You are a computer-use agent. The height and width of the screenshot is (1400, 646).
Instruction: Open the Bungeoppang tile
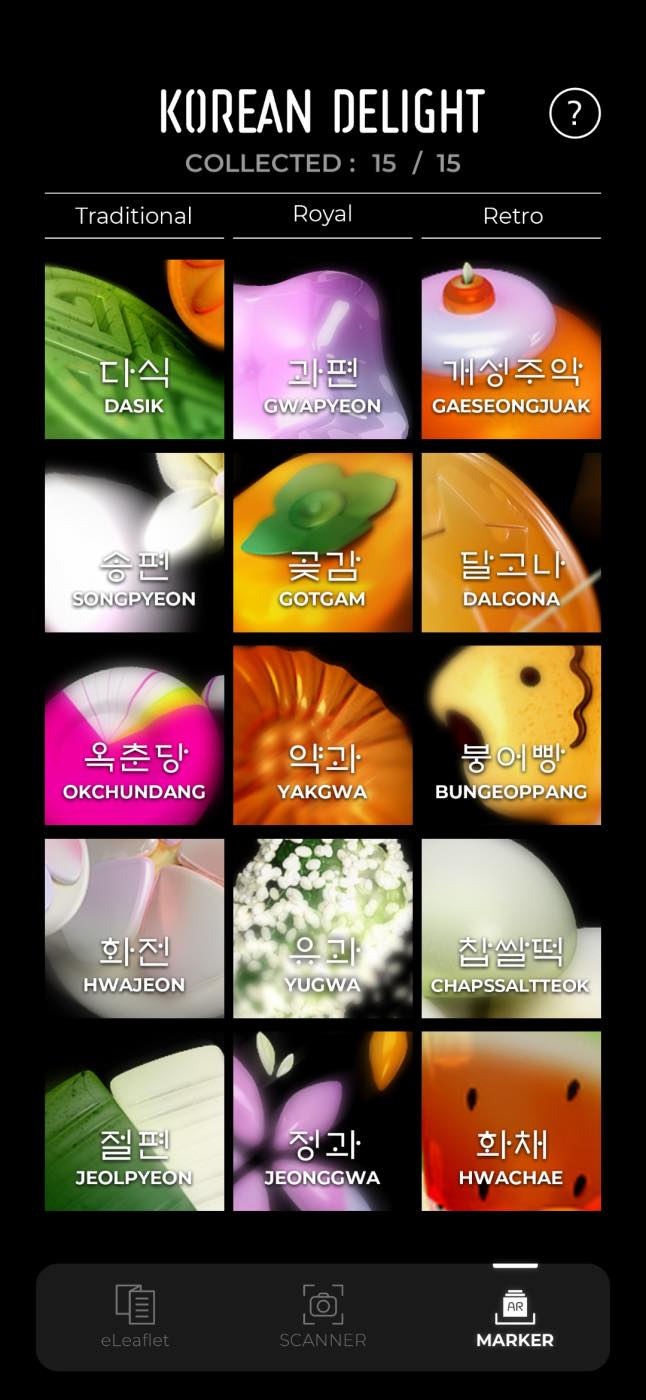(511, 735)
